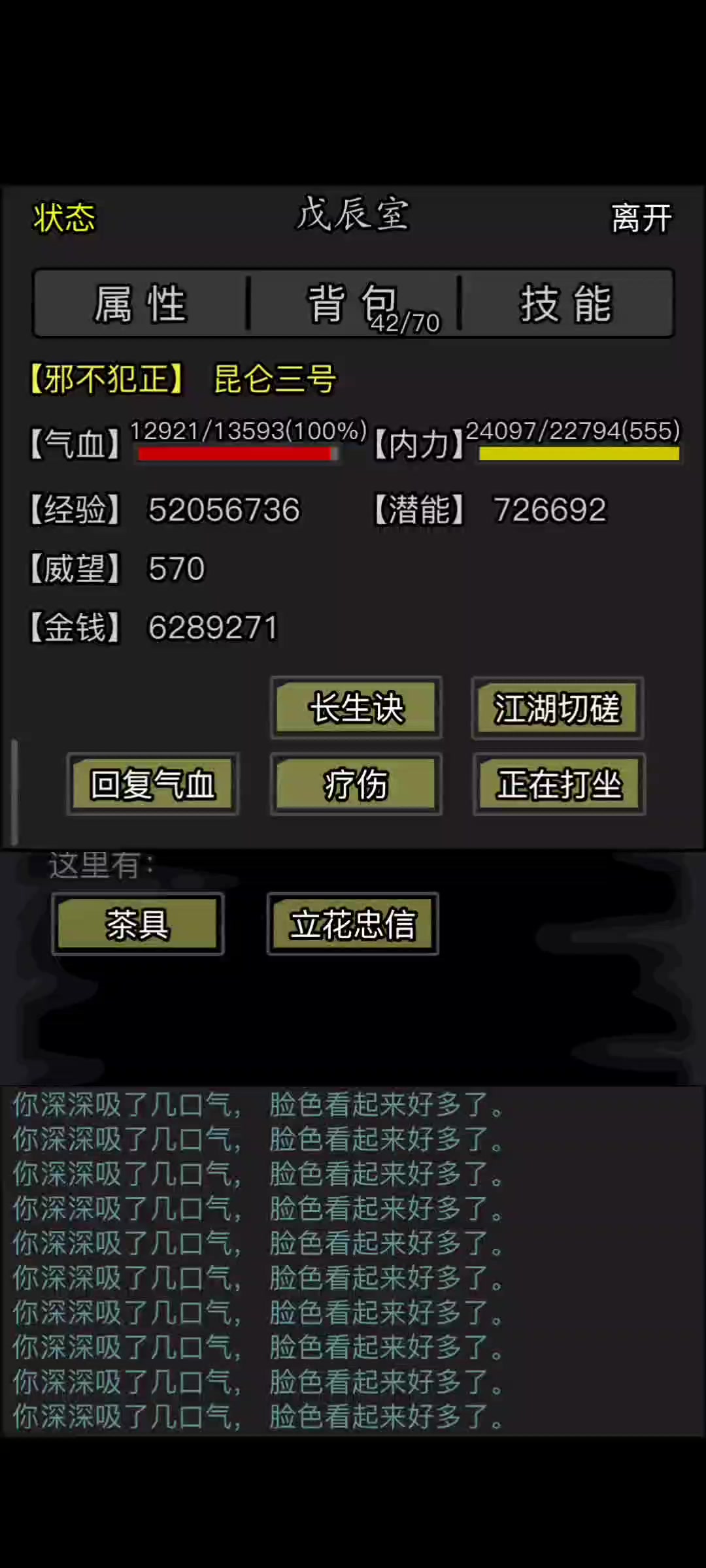Viewport: 706px width, 1568px height.
Task: Interact with the 茶具 item
Action: click(138, 924)
